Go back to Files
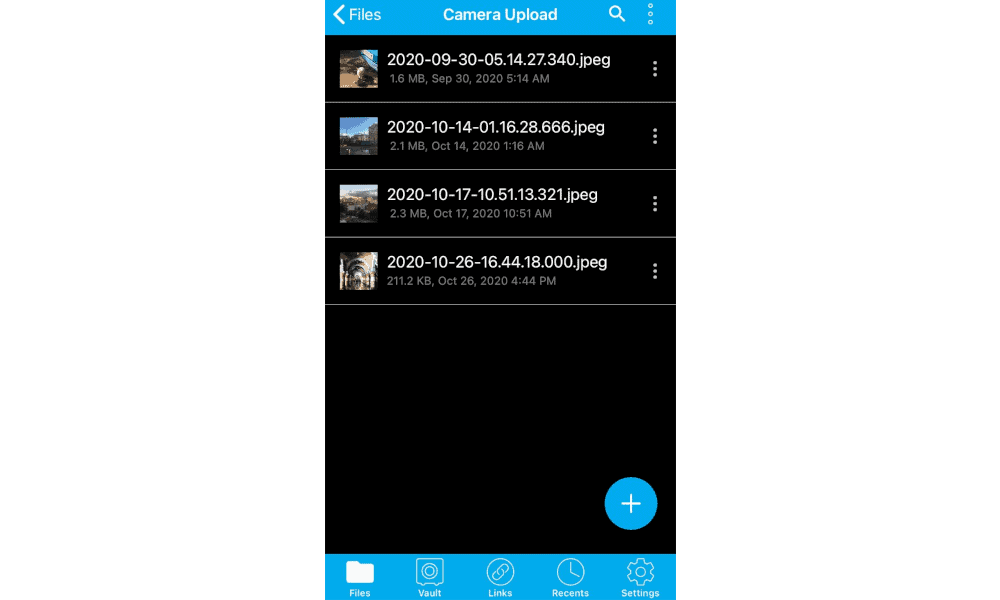This screenshot has height=600, width=1000. point(357,15)
